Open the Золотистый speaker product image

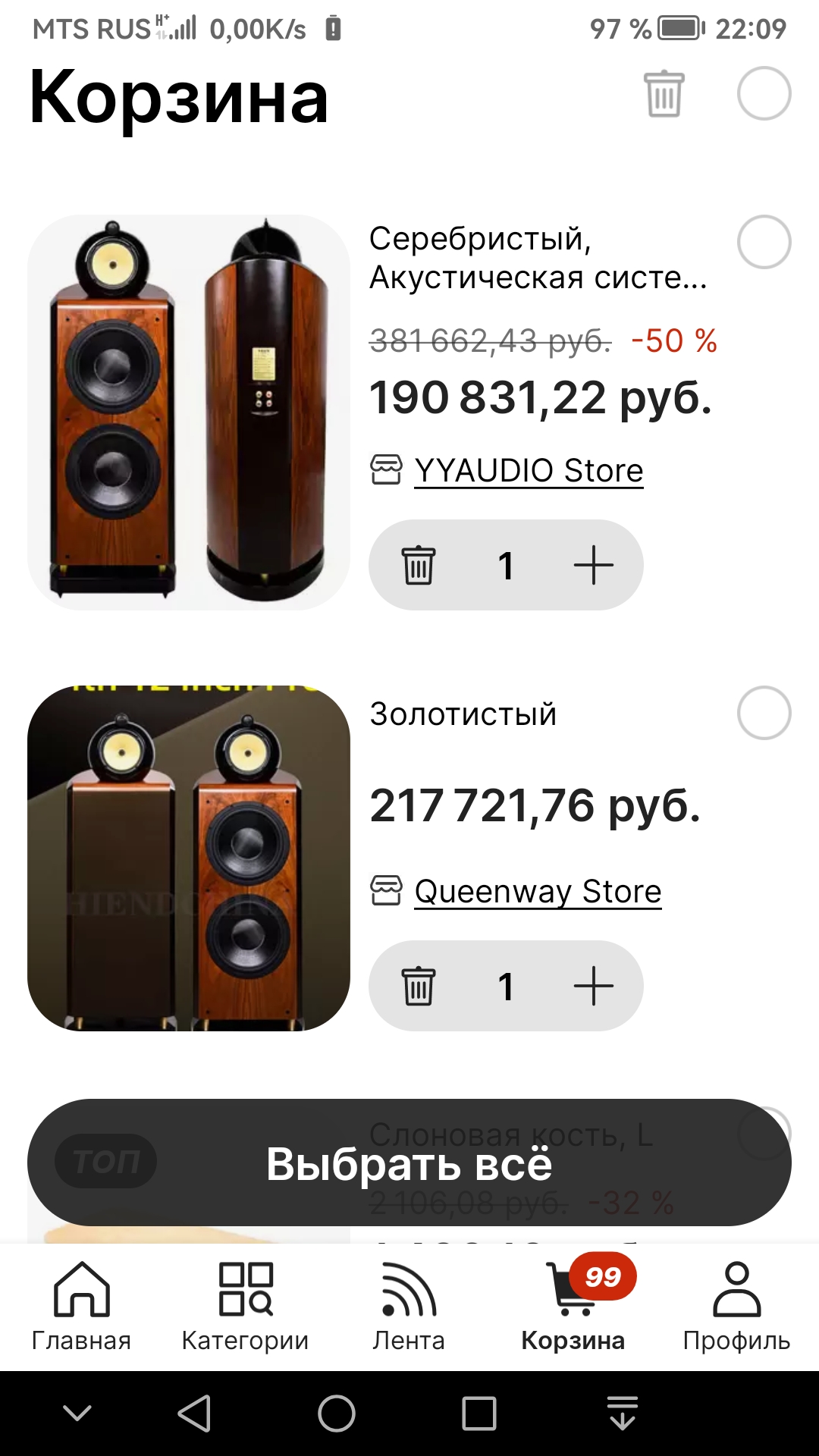pos(189,858)
